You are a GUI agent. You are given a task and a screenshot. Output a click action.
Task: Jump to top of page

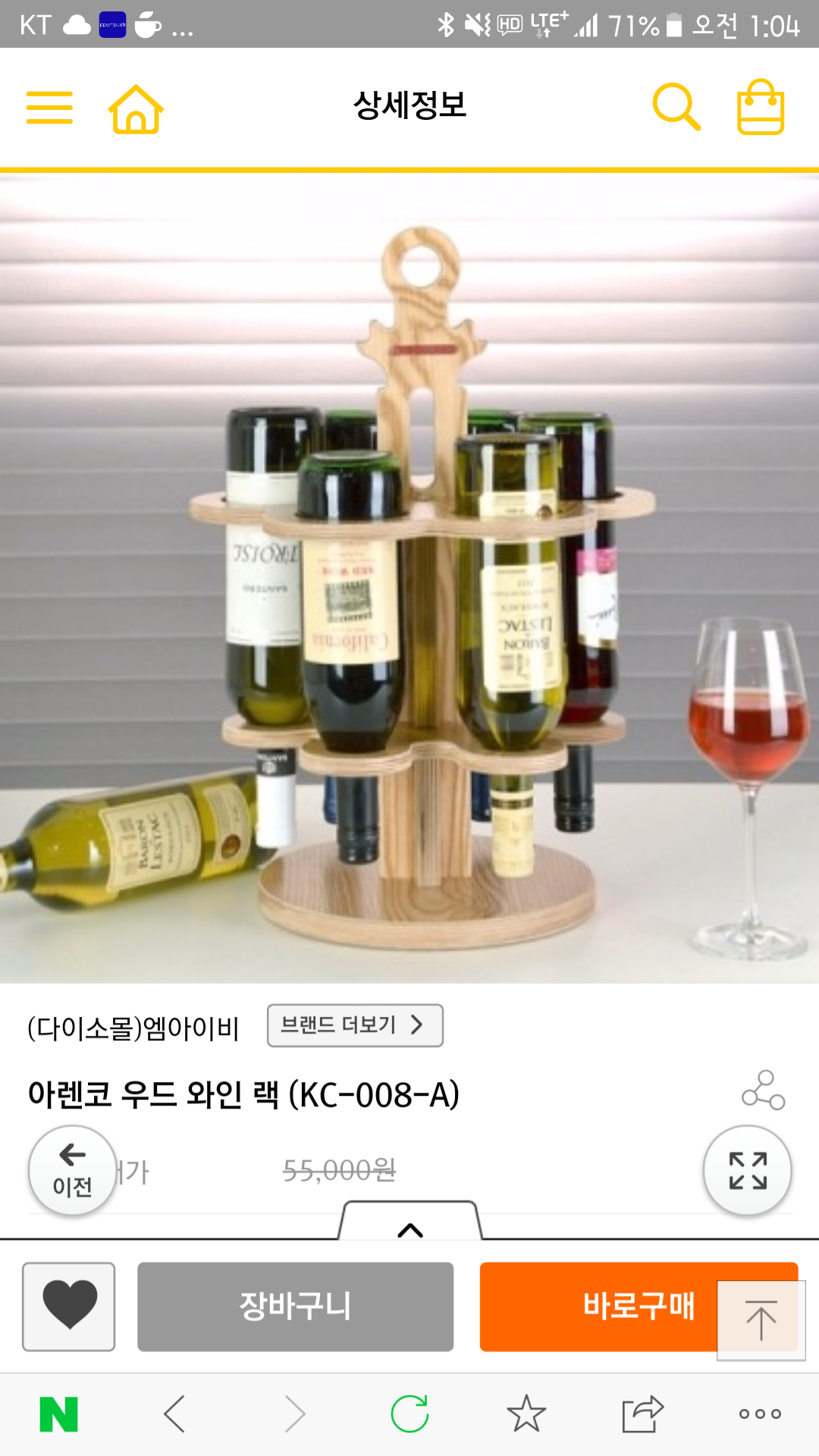click(x=761, y=1320)
